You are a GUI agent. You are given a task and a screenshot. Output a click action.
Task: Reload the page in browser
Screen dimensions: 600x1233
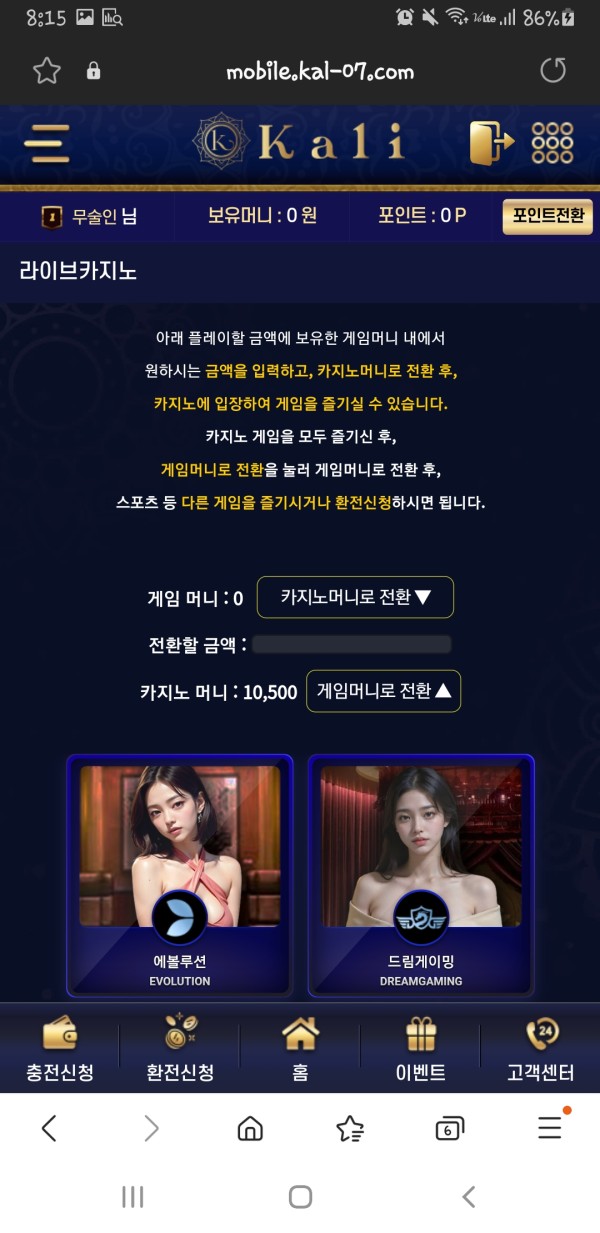(552, 71)
